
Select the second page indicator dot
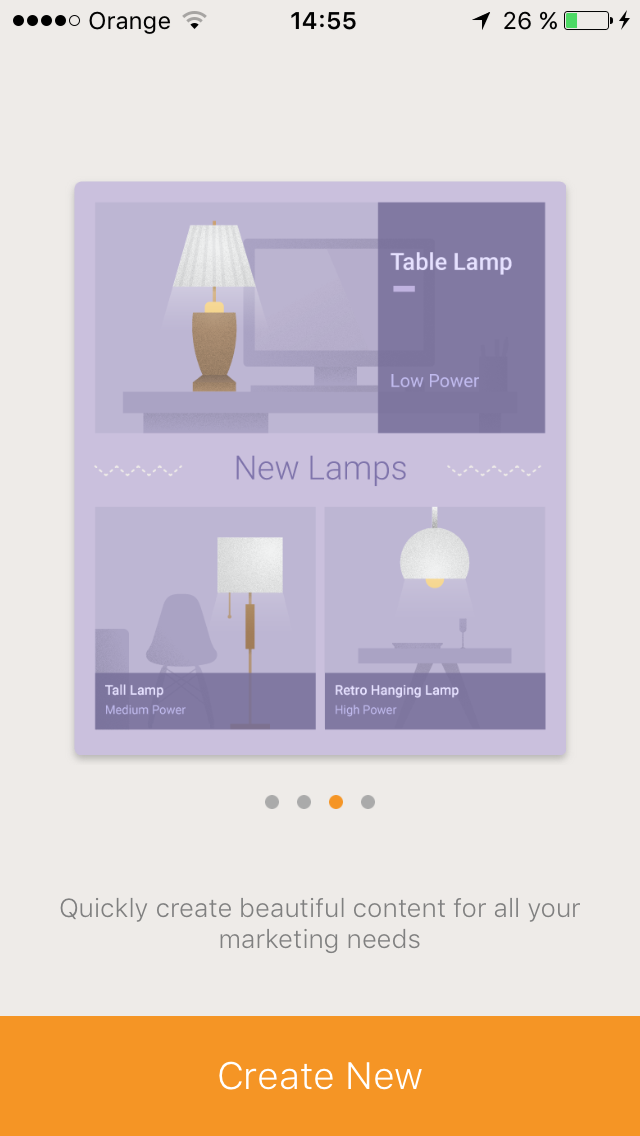(x=304, y=802)
